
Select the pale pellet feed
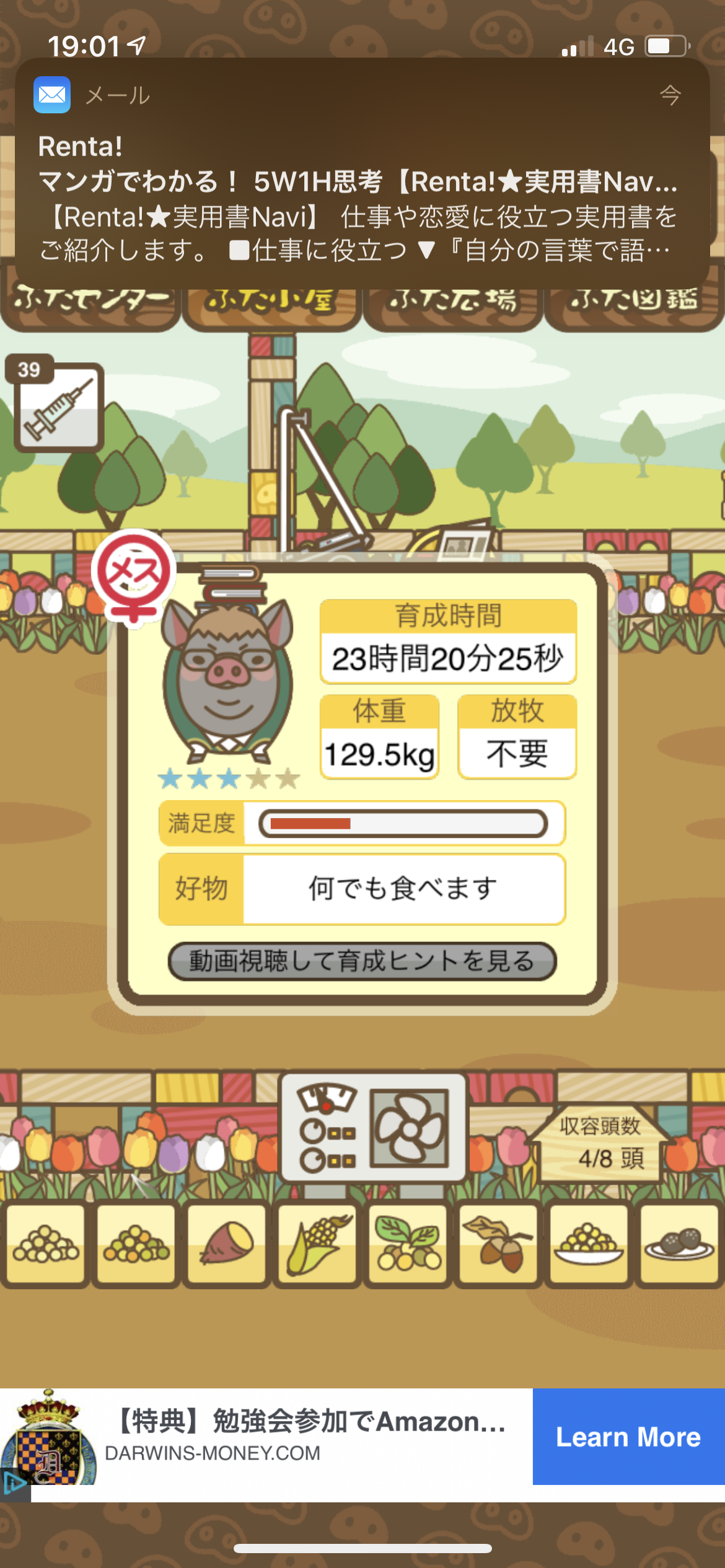coord(45,1245)
